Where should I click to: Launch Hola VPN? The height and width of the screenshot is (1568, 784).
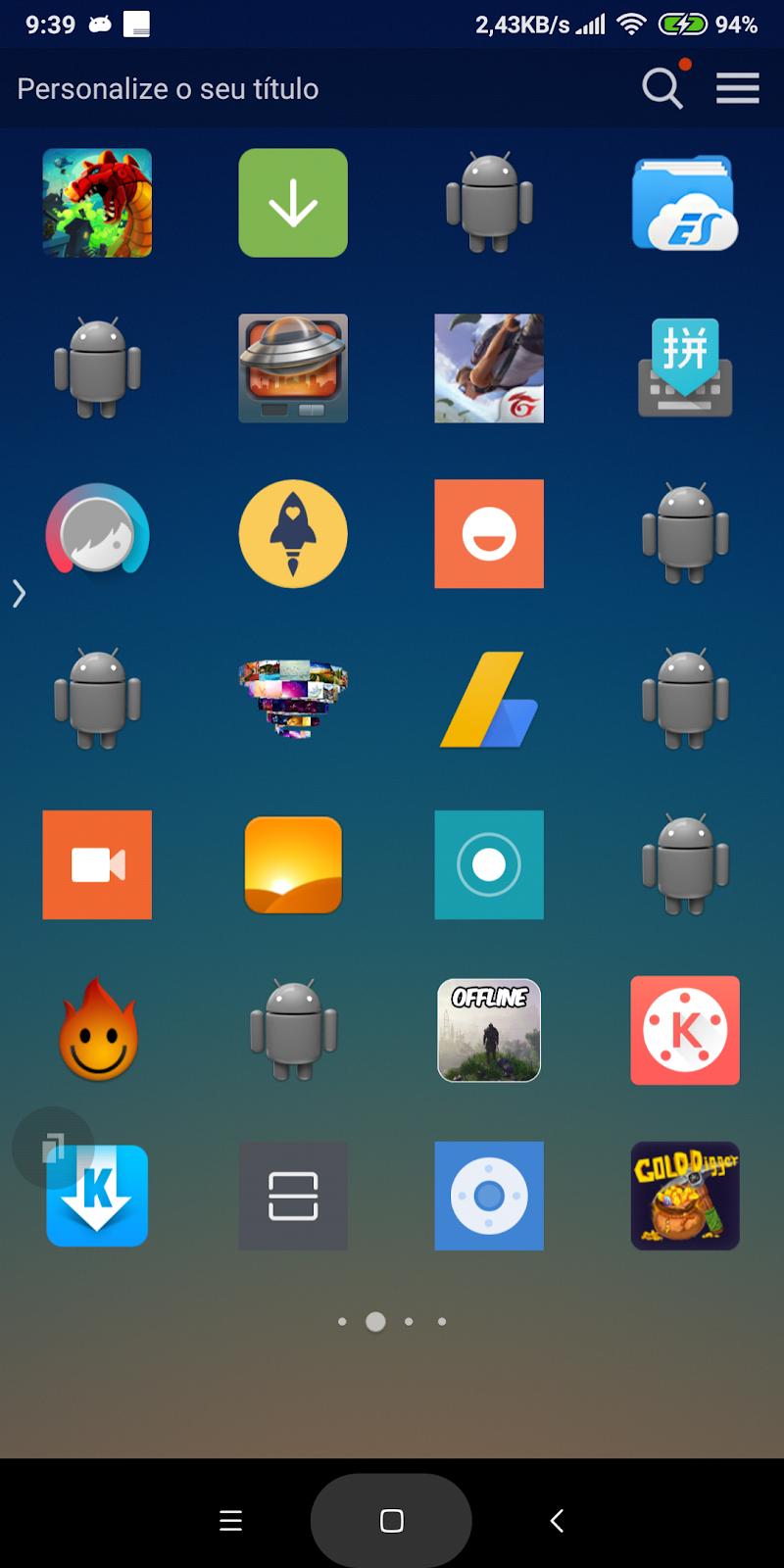click(97, 1031)
